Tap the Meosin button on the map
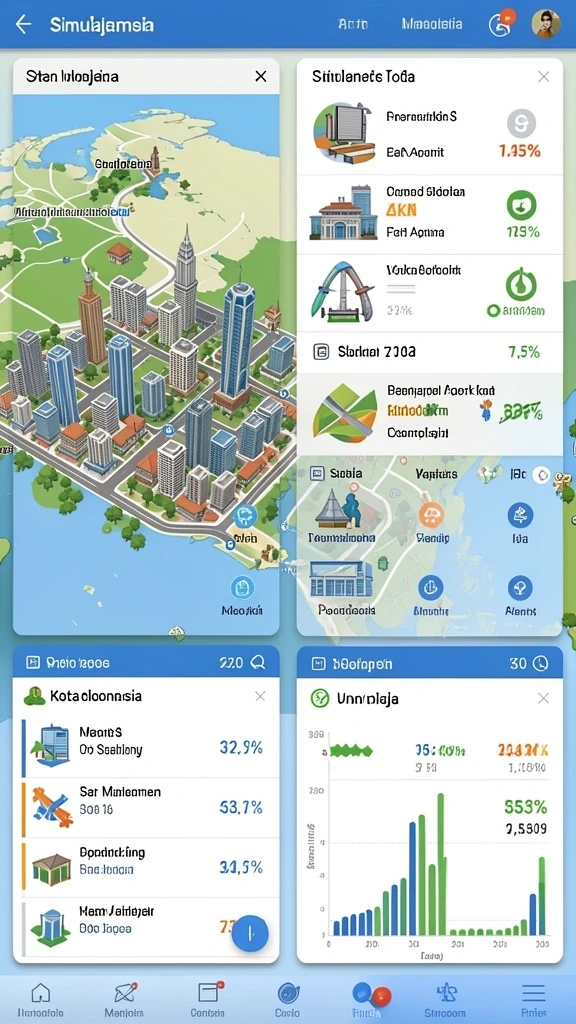 click(x=242, y=596)
